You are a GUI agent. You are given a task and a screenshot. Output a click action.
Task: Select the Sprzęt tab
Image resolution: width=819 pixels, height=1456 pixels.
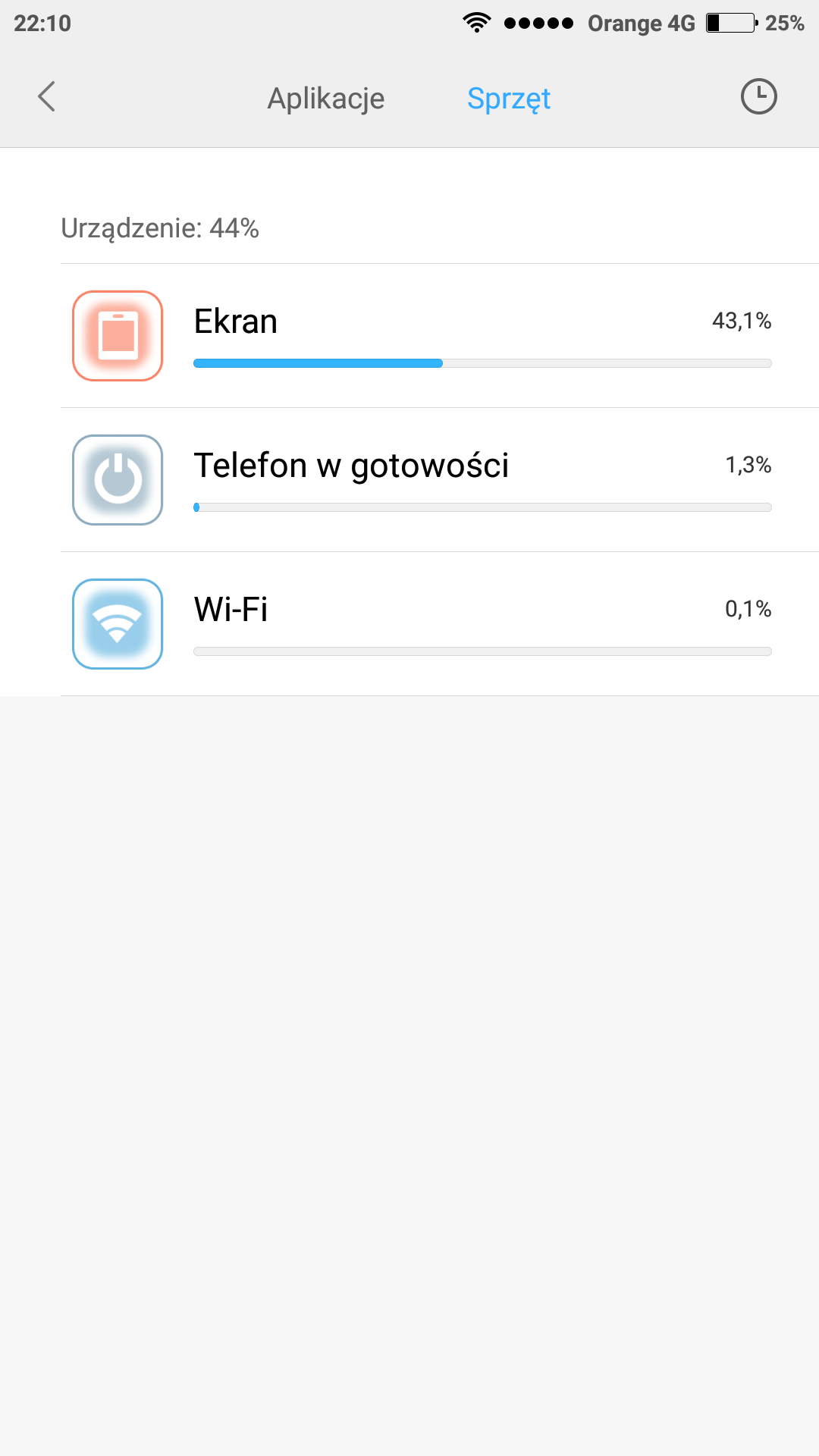[509, 99]
